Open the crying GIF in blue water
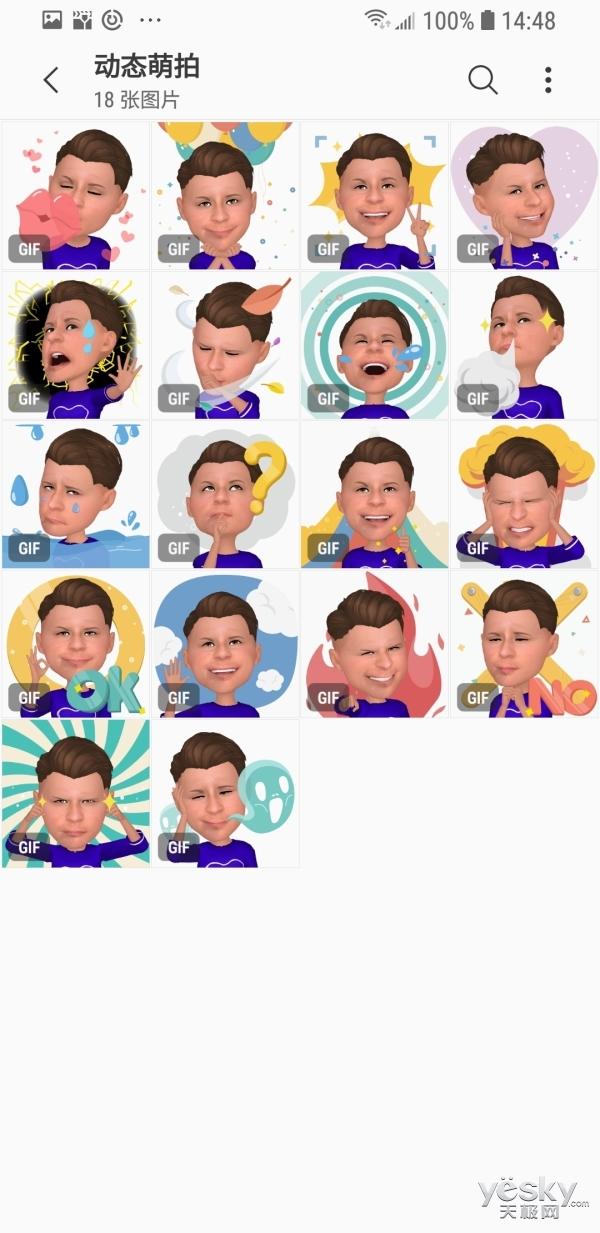This screenshot has height=1233, width=600. point(76,495)
